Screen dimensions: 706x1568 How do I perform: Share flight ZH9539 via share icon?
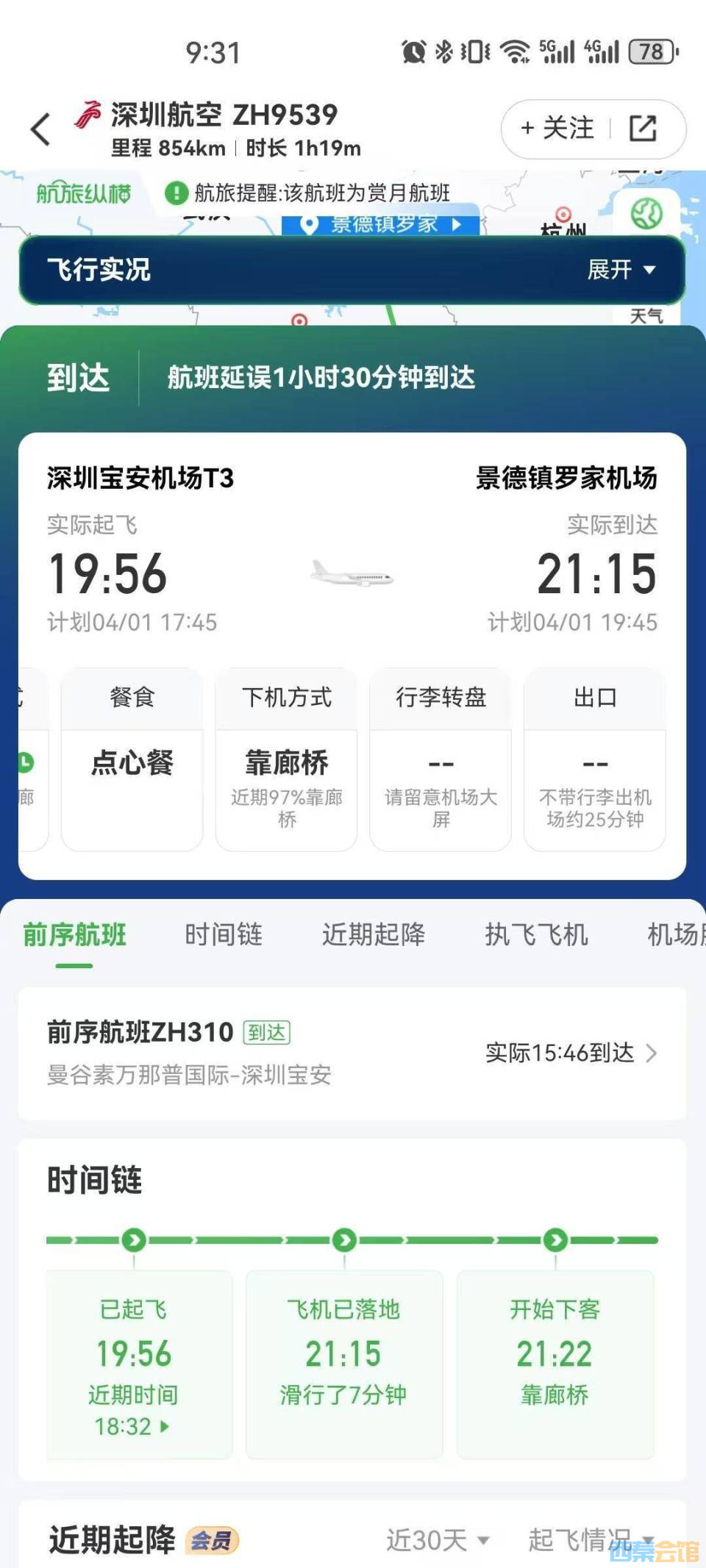click(x=643, y=129)
